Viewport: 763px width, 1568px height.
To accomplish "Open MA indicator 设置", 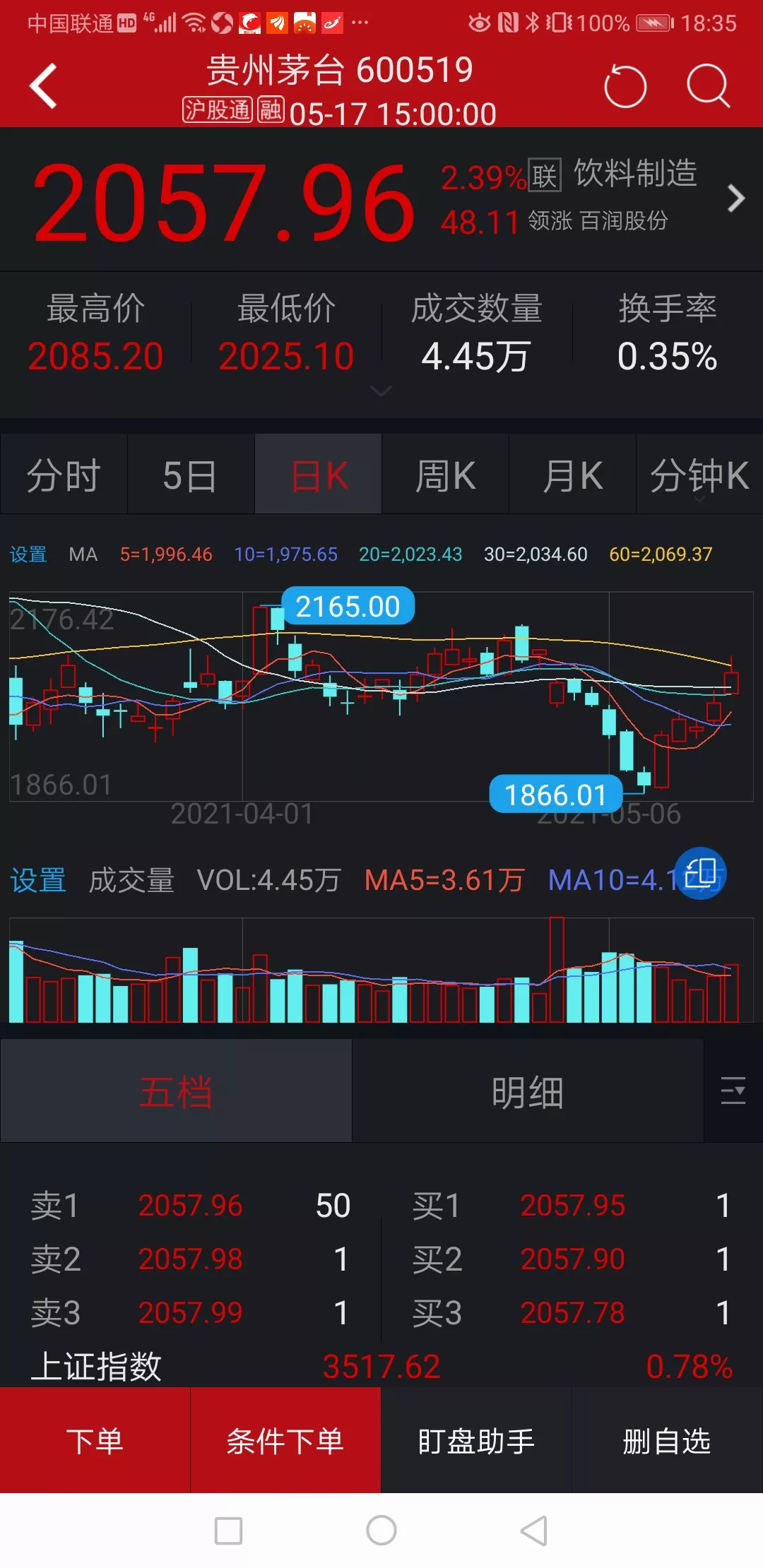I will pyautogui.click(x=28, y=554).
